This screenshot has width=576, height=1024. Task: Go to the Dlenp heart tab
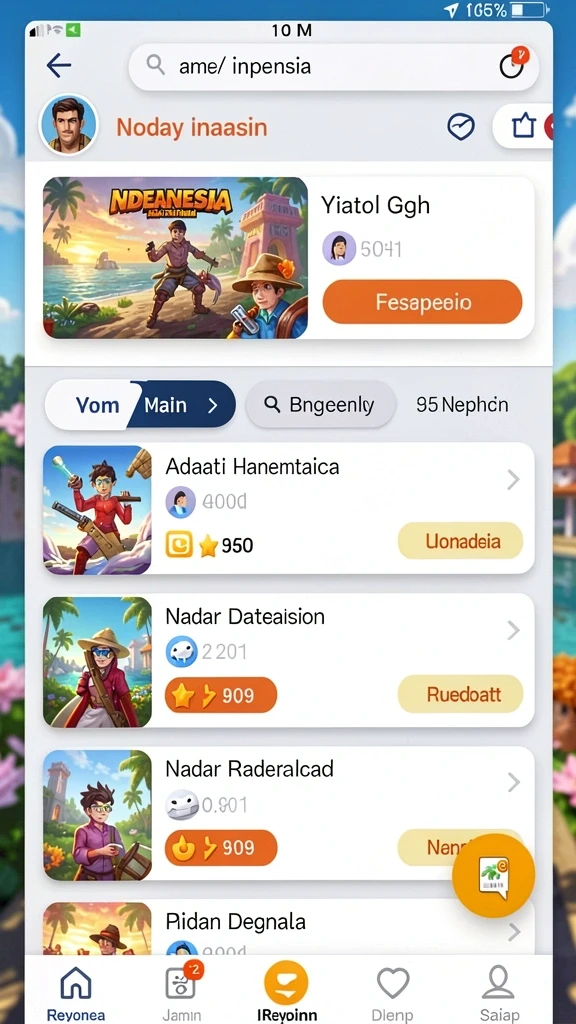[x=392, y=993]
